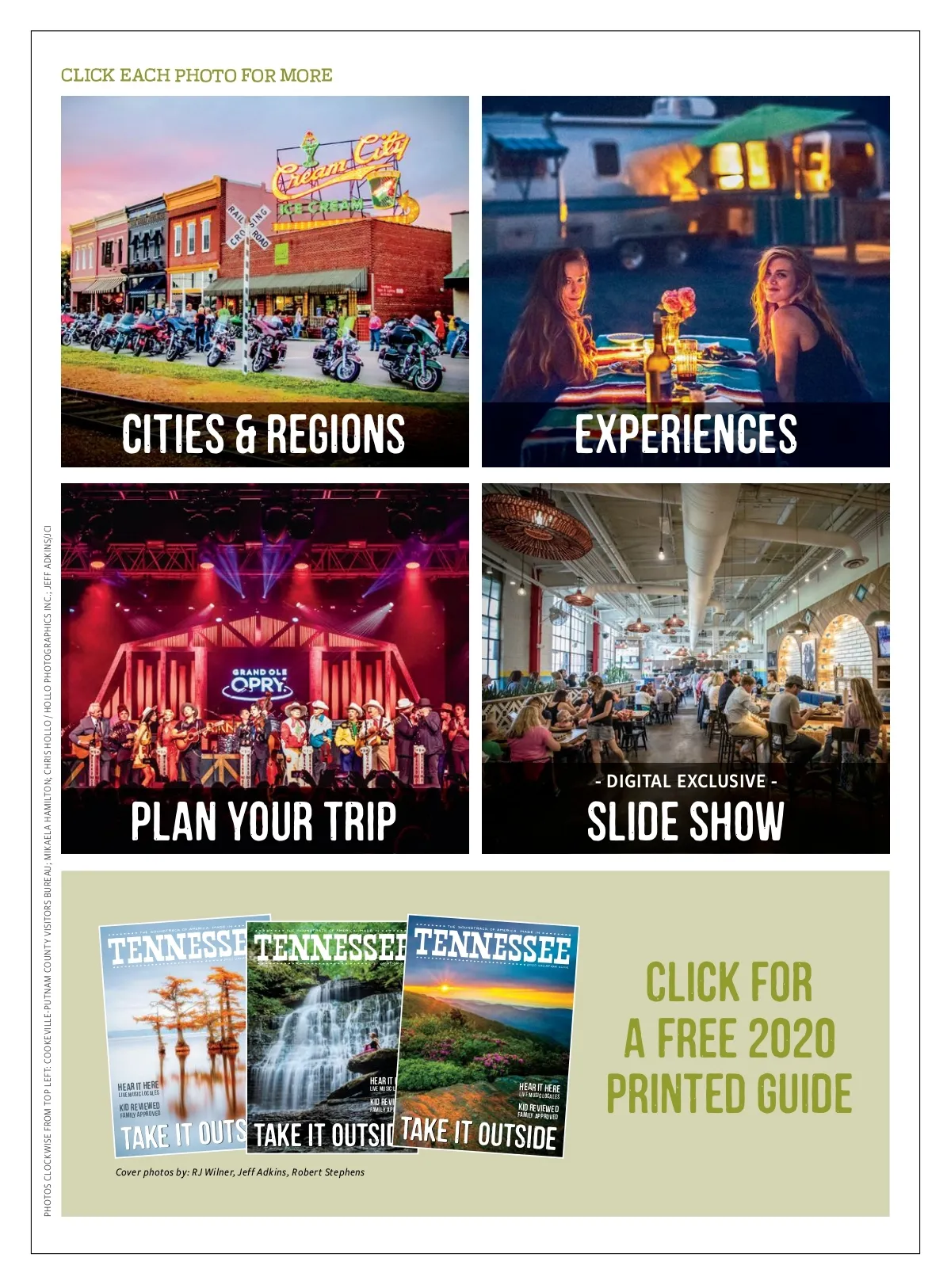Screen dimensions: 951x1288
Task: View the Digital Exclusive Slide Show
Action: pos(686,668)
